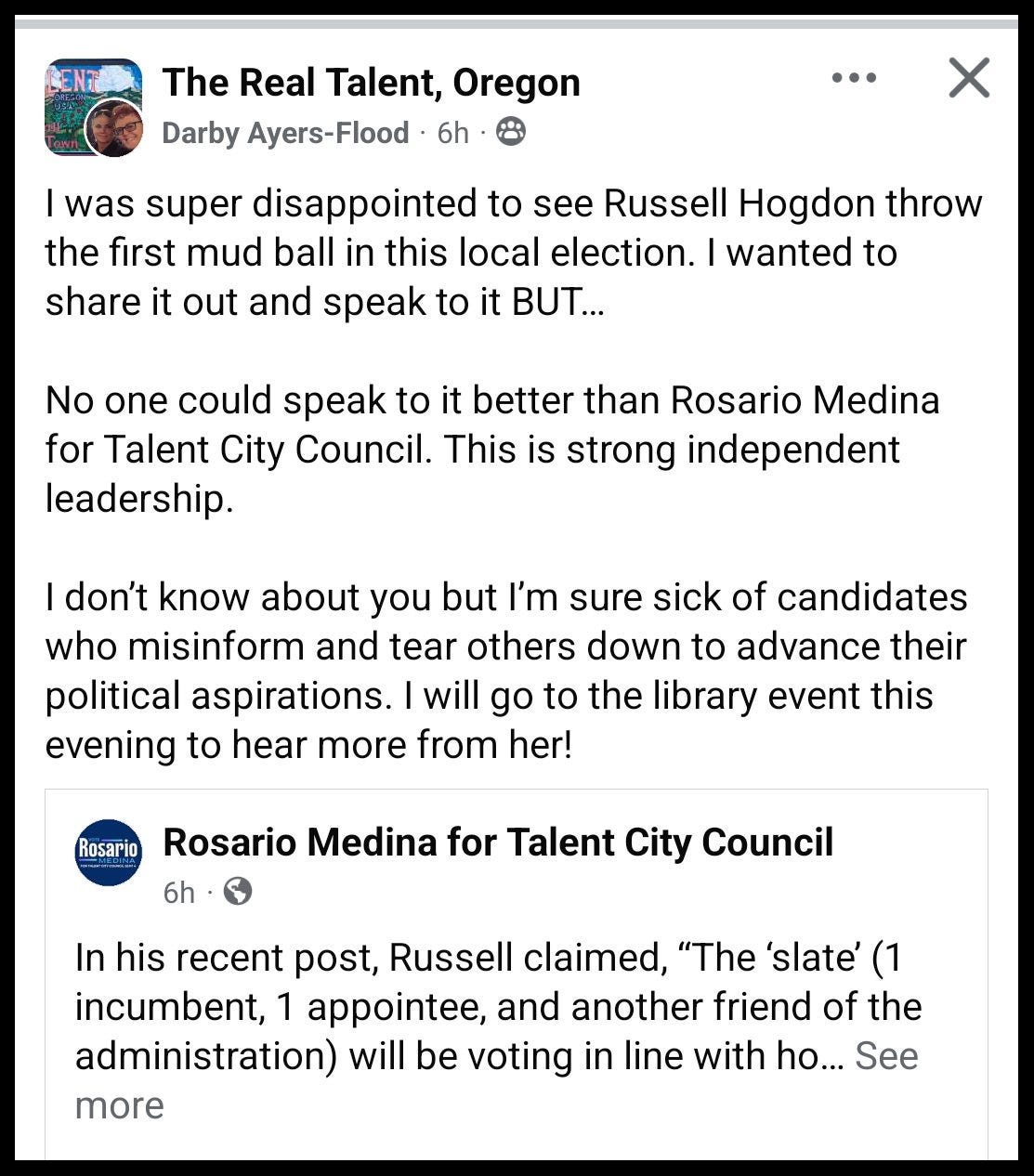Dismiss this post with the X
The width and height of the screenshot is (1034, 1176).
tap(969, 78)
